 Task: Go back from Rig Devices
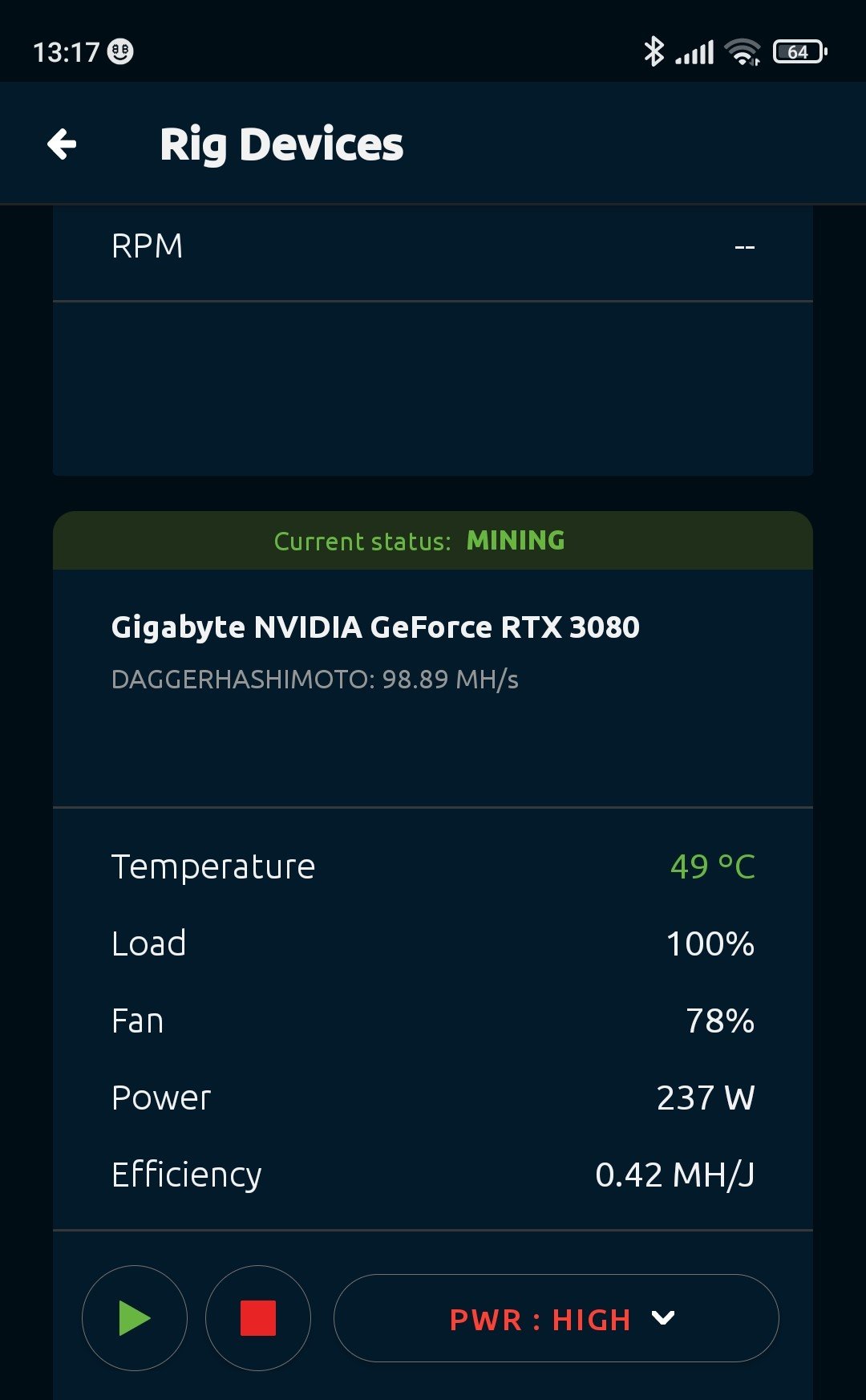pos(62,144)
